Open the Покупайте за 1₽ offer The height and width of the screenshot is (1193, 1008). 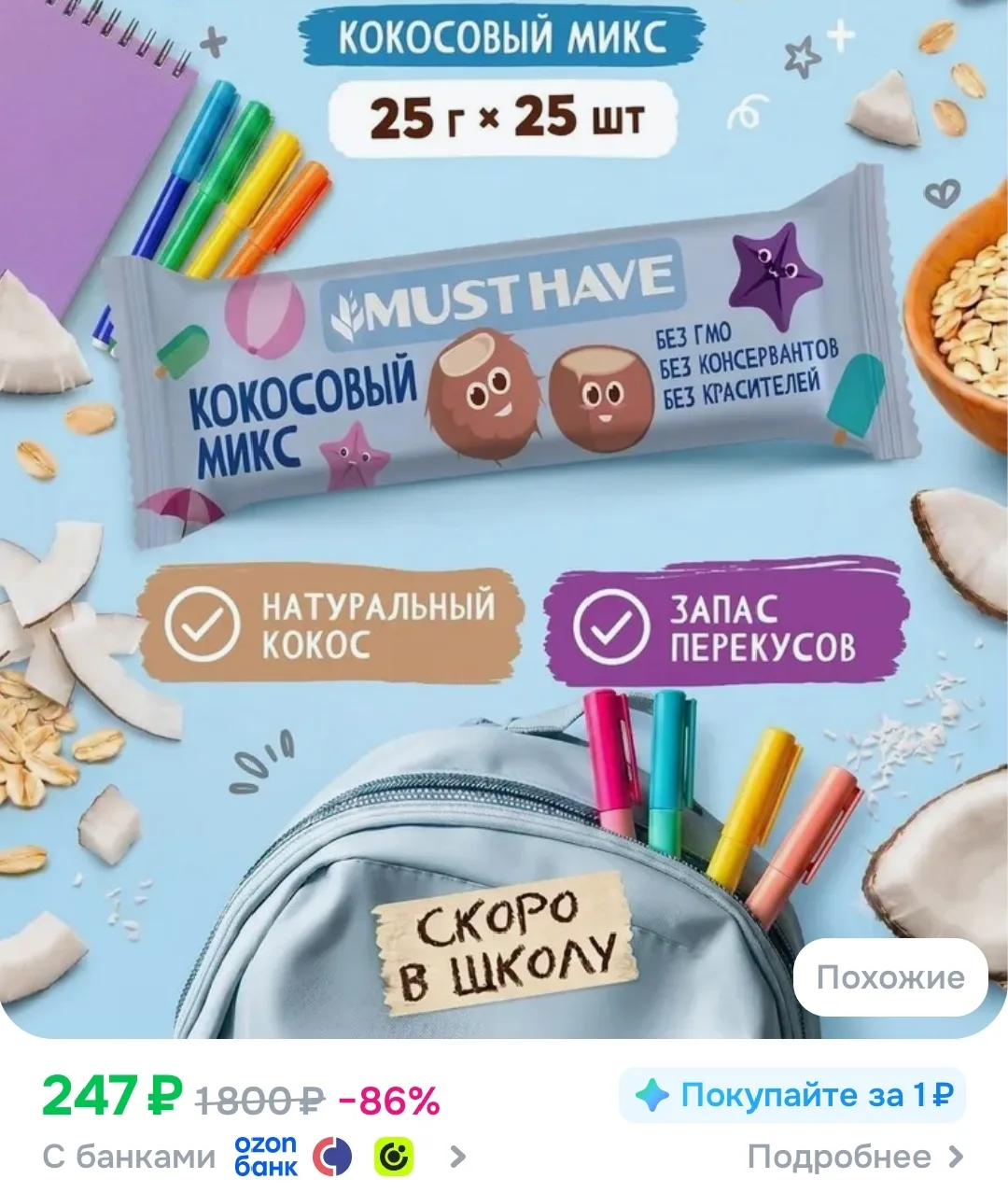pos(792,1095)
